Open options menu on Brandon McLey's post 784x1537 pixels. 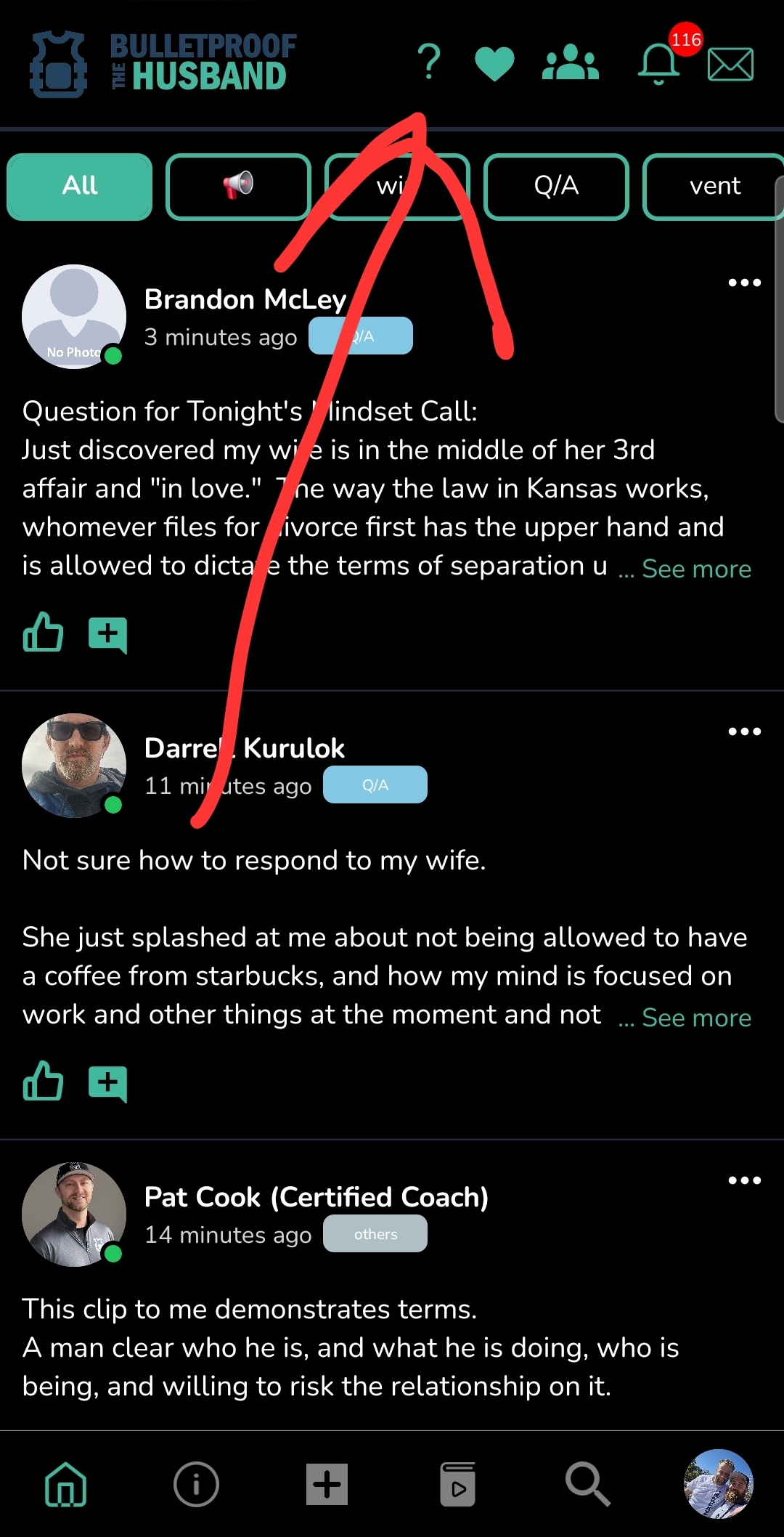[744, 283]
